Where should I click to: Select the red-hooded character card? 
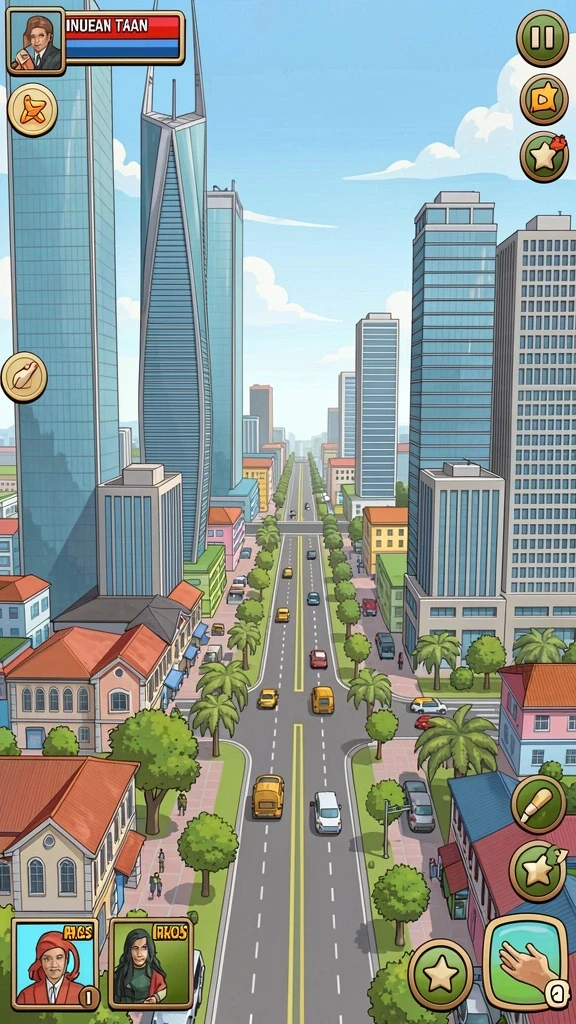point(55,964)
